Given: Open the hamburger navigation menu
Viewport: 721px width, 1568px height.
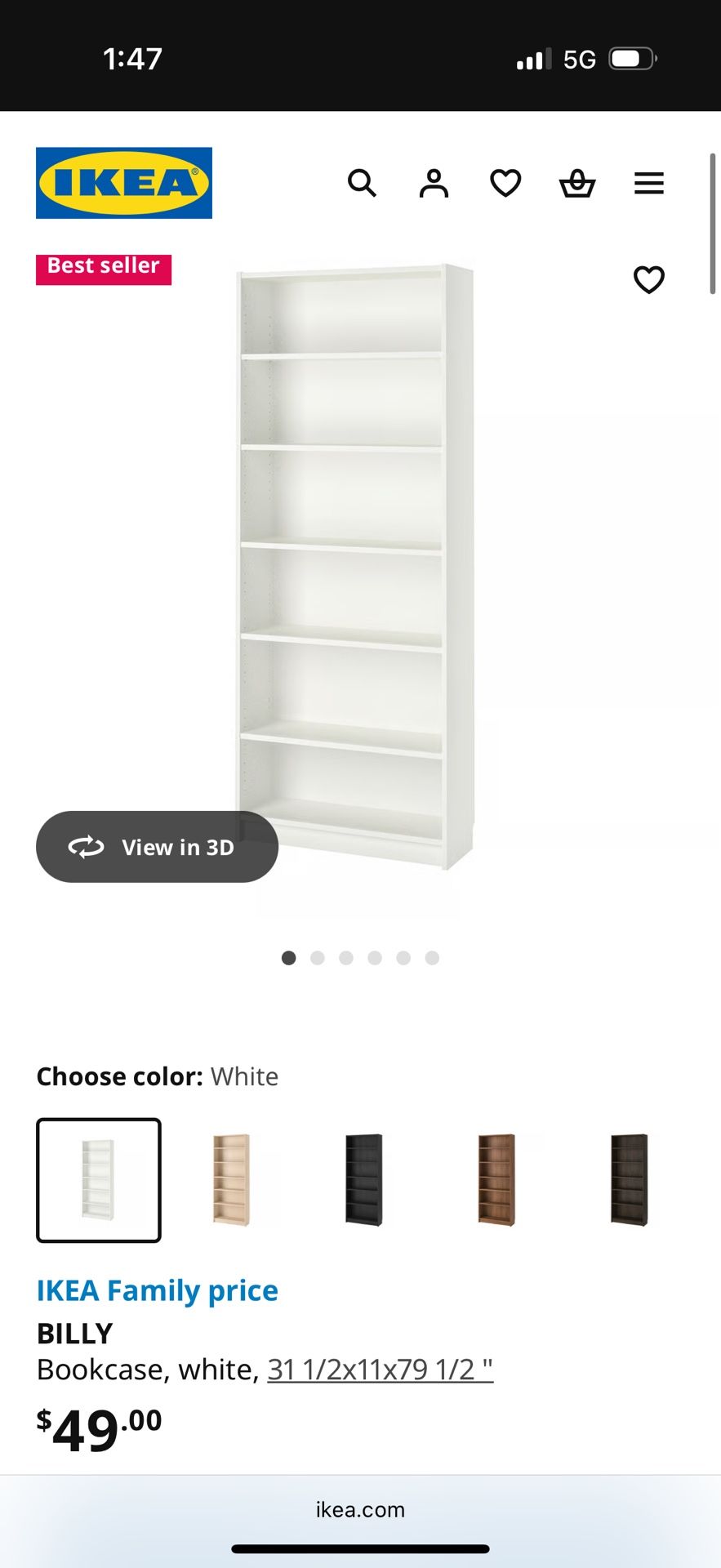Looking at the screenshot, I should 649,183.
